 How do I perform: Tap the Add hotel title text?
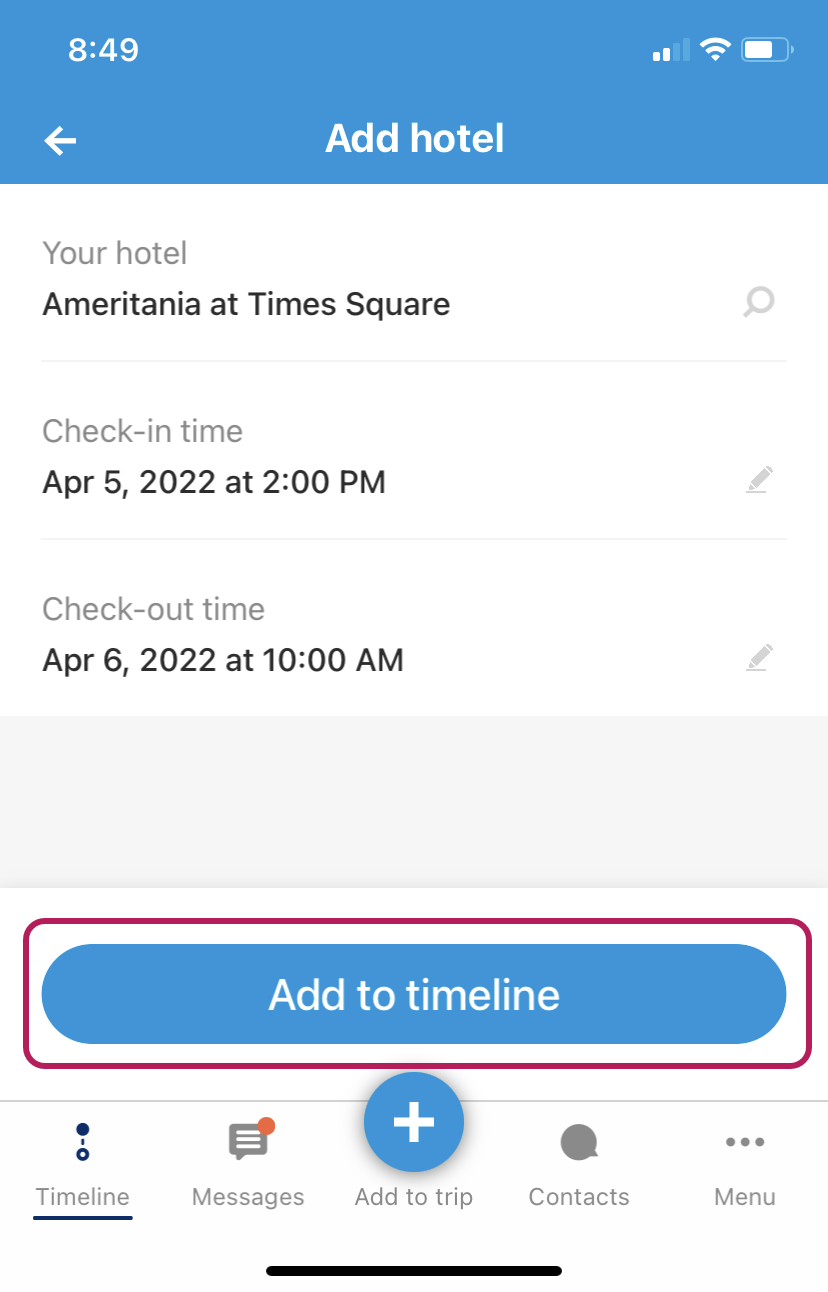[413, 138]
